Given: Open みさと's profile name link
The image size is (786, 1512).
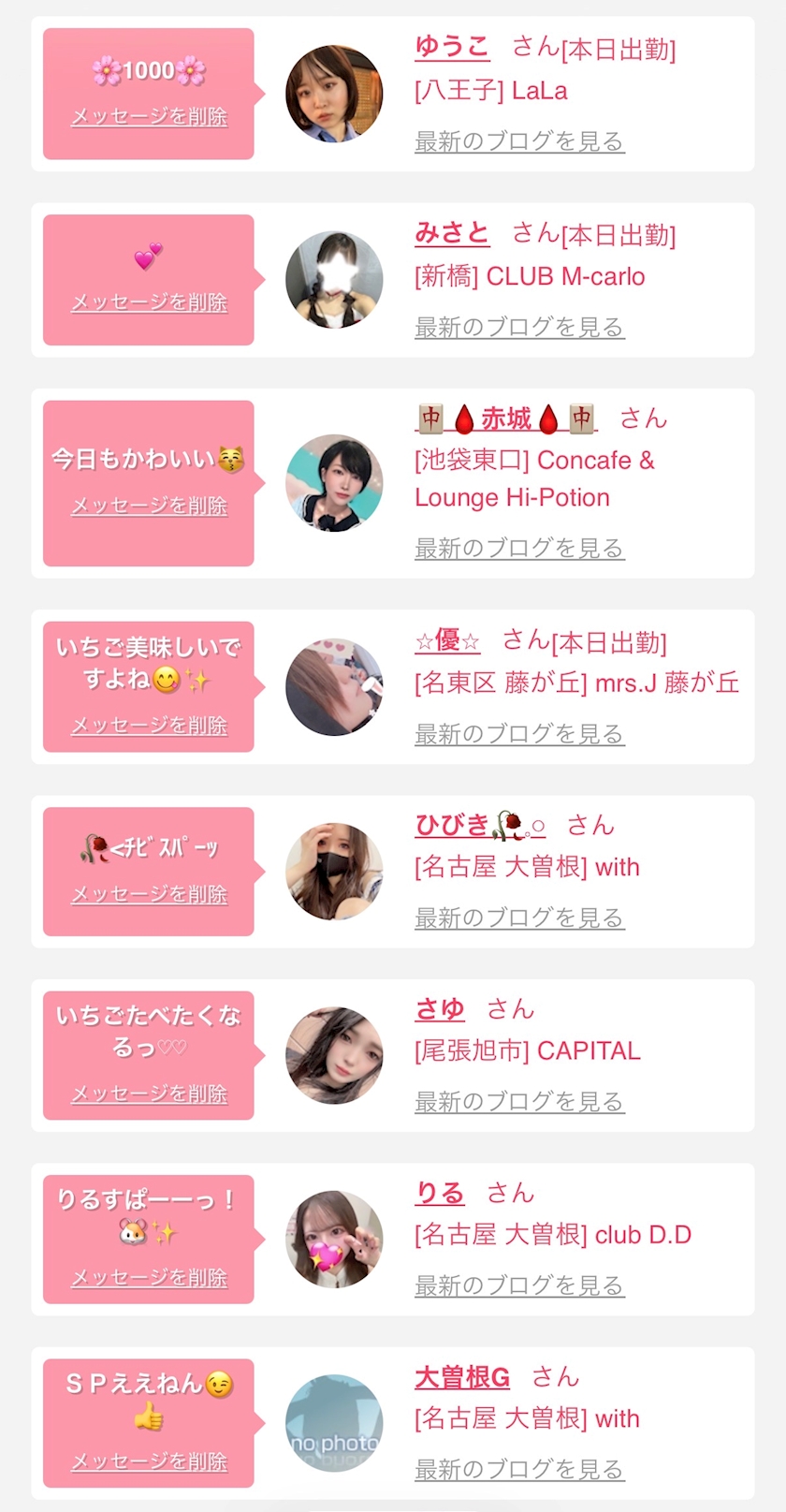Looking at the screenshot, I should coord(452,233).
